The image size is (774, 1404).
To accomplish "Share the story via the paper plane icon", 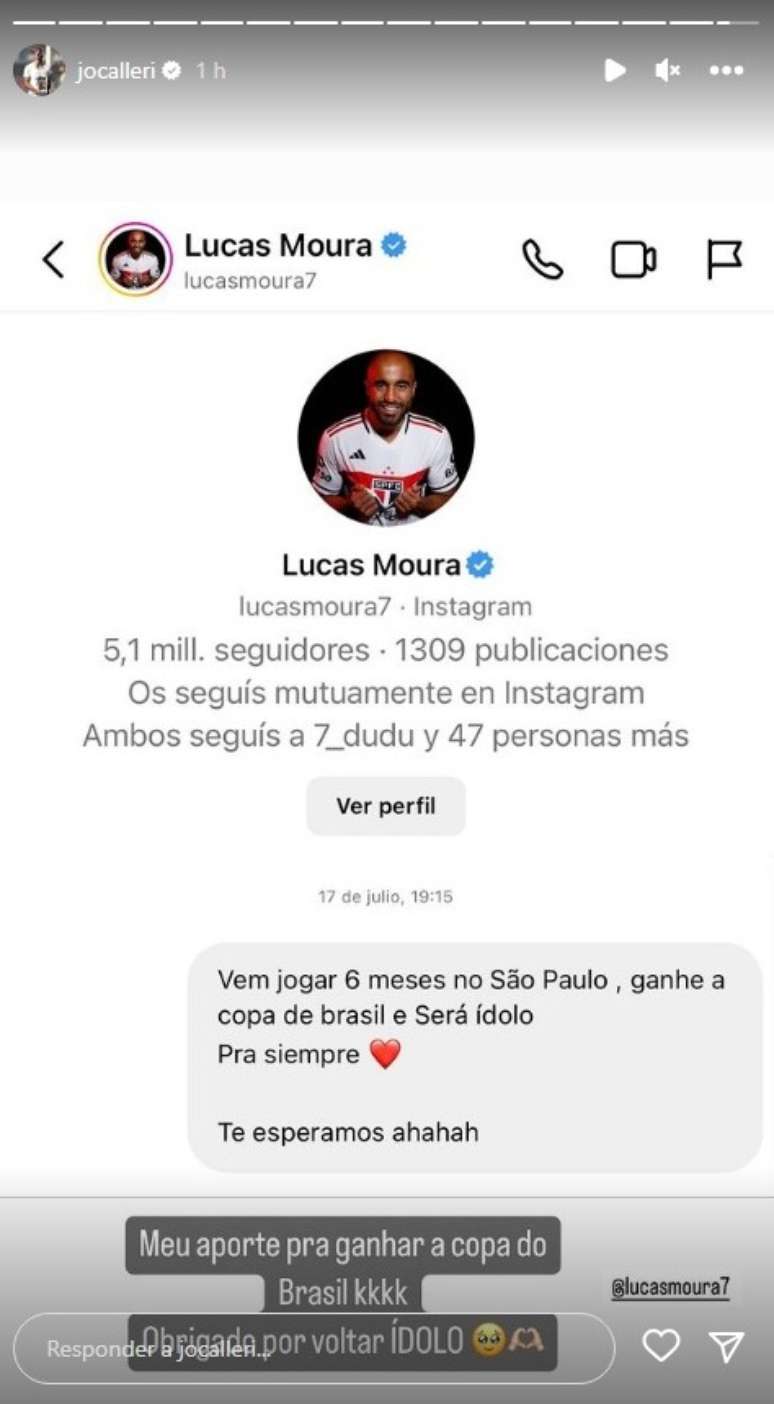I will [726, 1346].
